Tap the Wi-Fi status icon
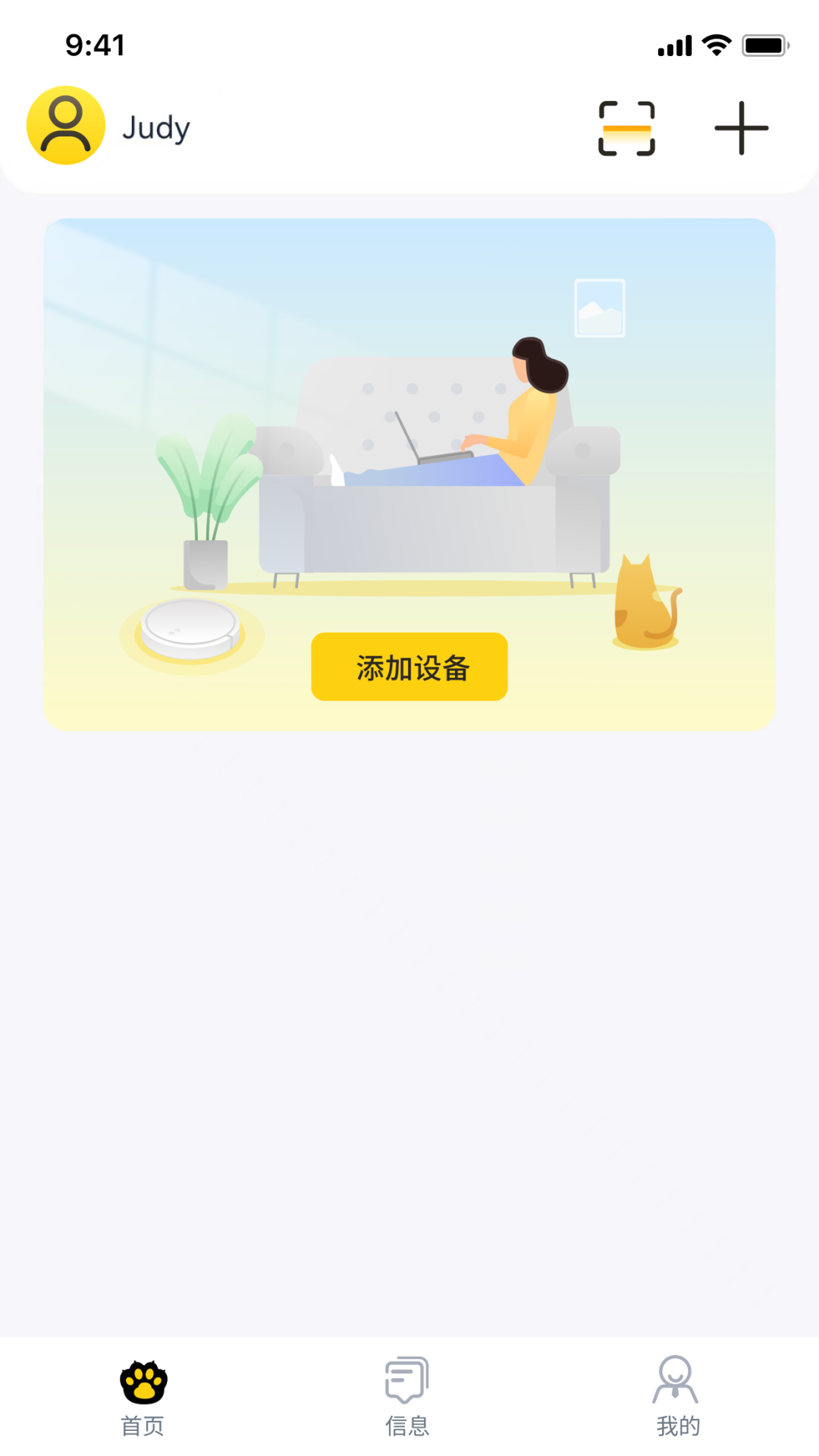This screenshot has height=1456, width=819. [x=716, y=45]
